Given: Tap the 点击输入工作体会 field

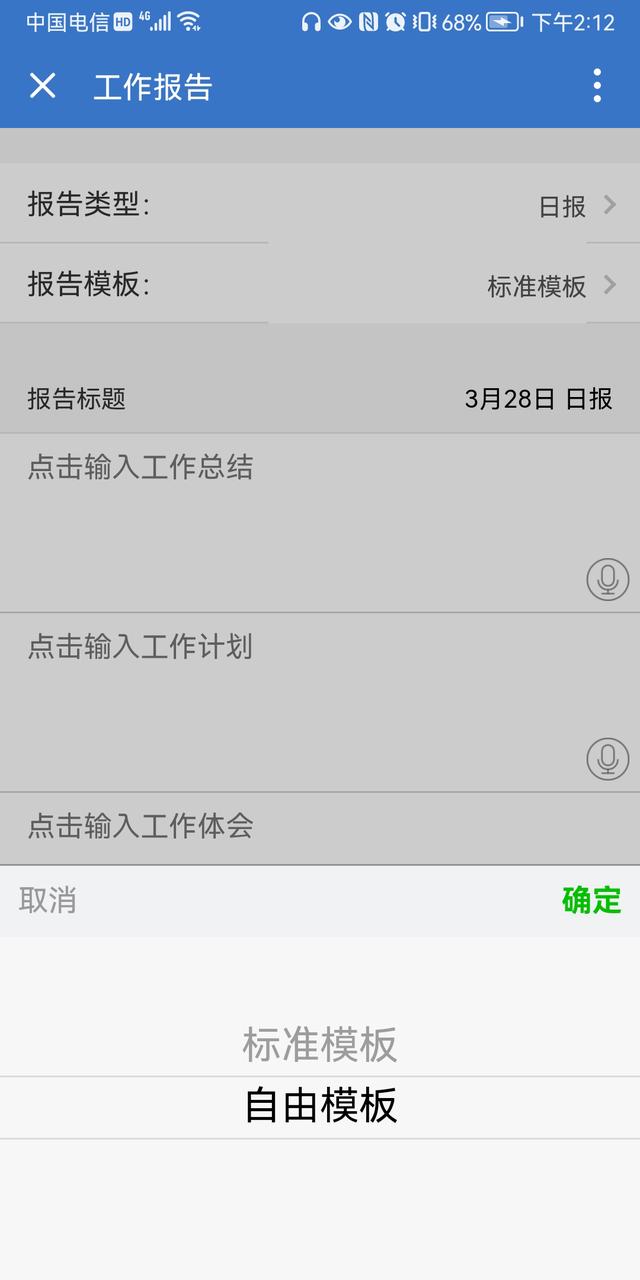Looking at the screenshot, I should click(320, 828).
